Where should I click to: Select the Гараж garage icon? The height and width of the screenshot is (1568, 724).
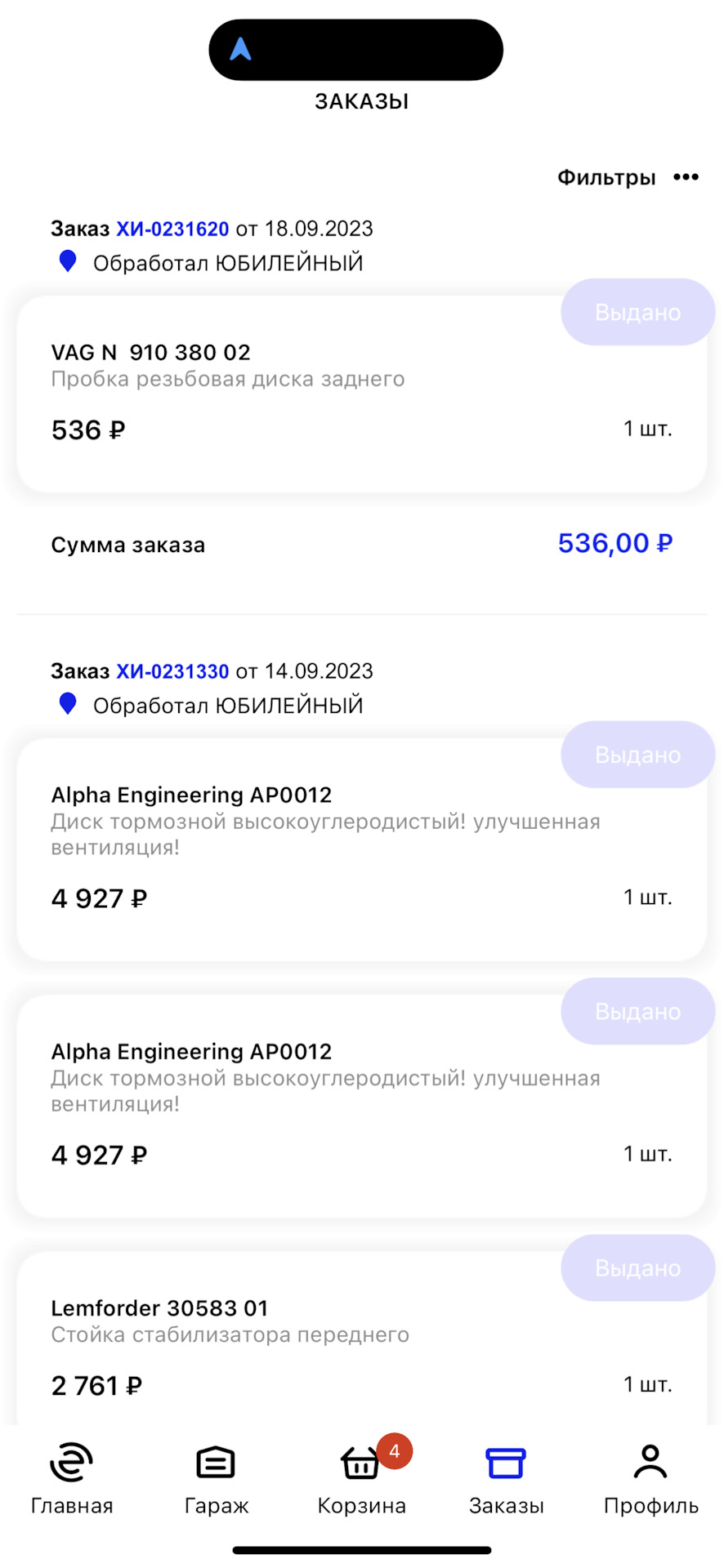pos(214,1462)
